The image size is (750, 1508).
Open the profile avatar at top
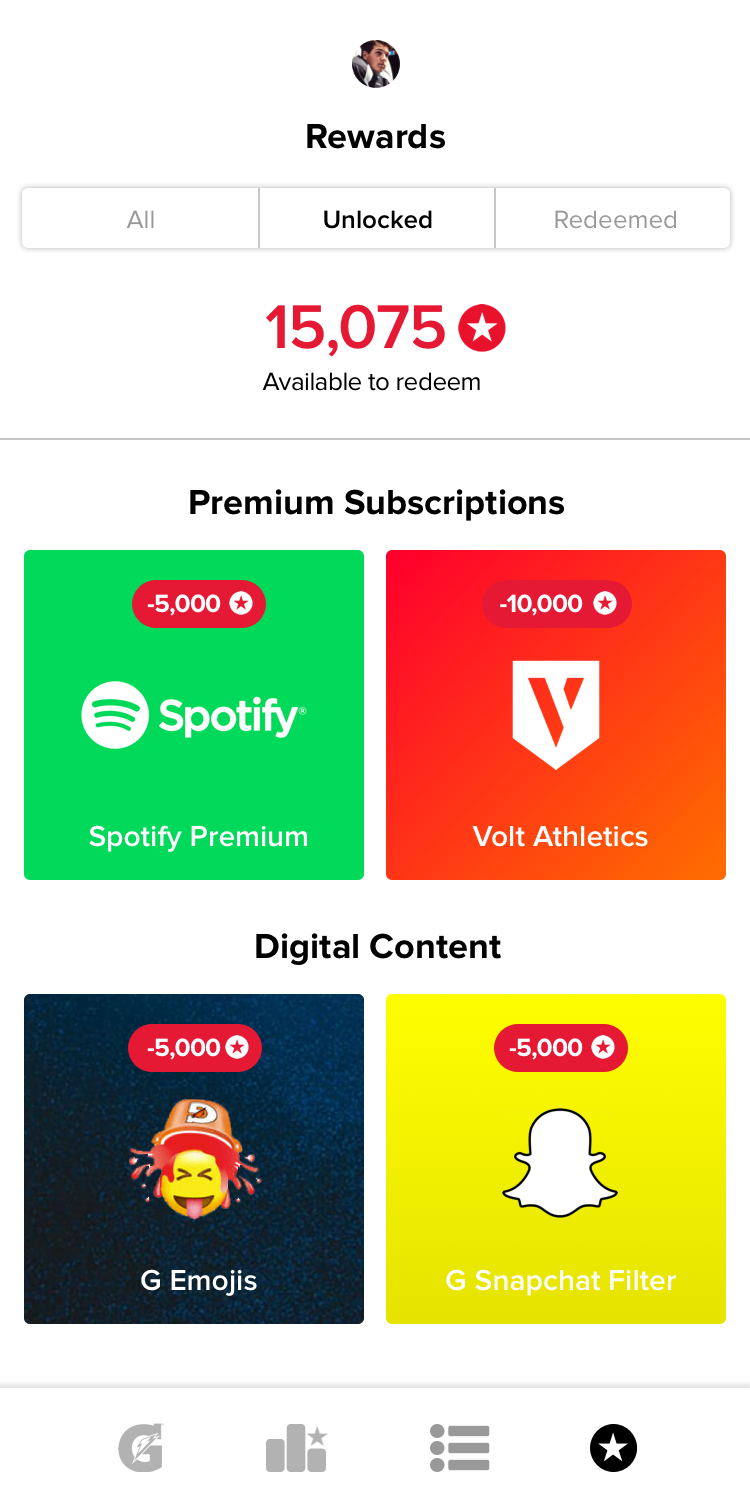[x=376, y=64]
